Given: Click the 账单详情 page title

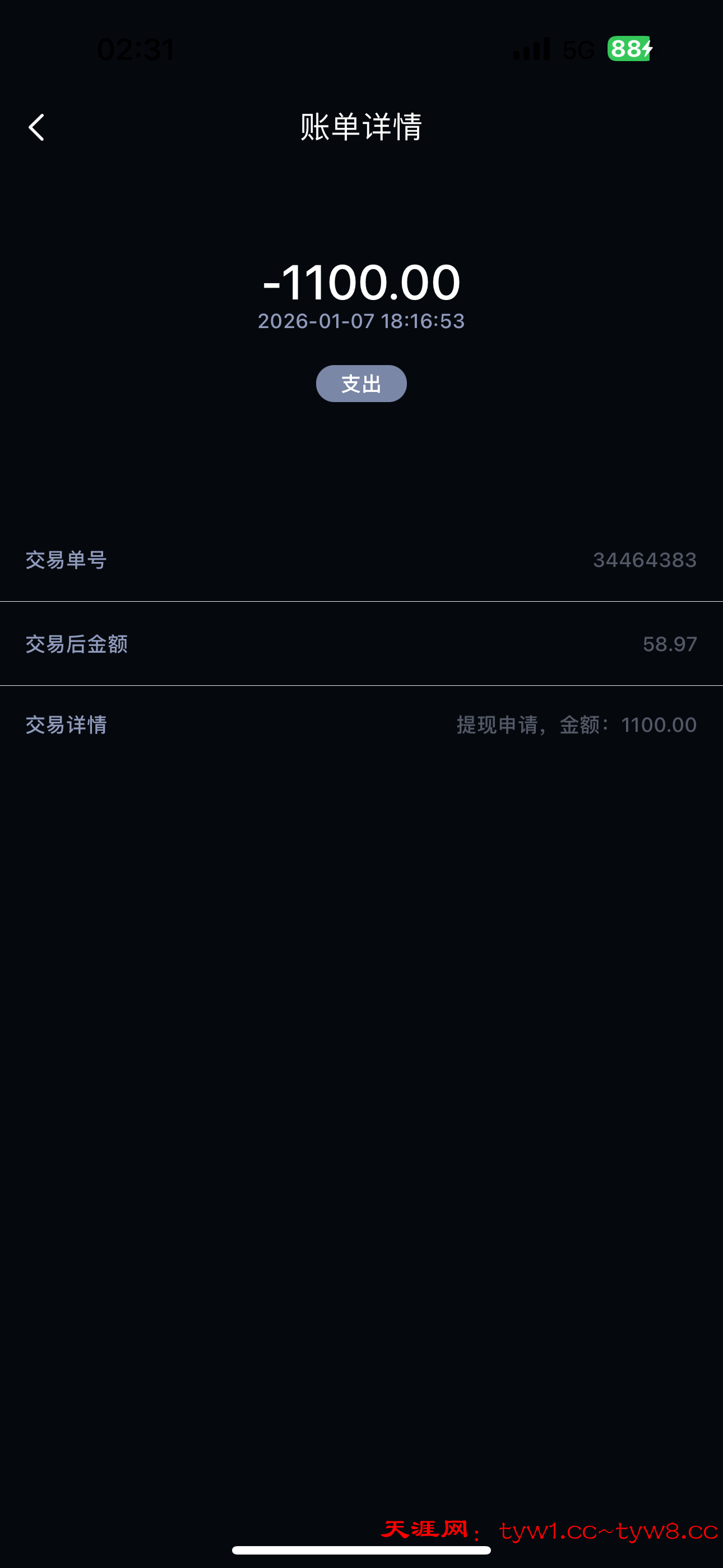Looking at the screenshot, I should 361,127.
